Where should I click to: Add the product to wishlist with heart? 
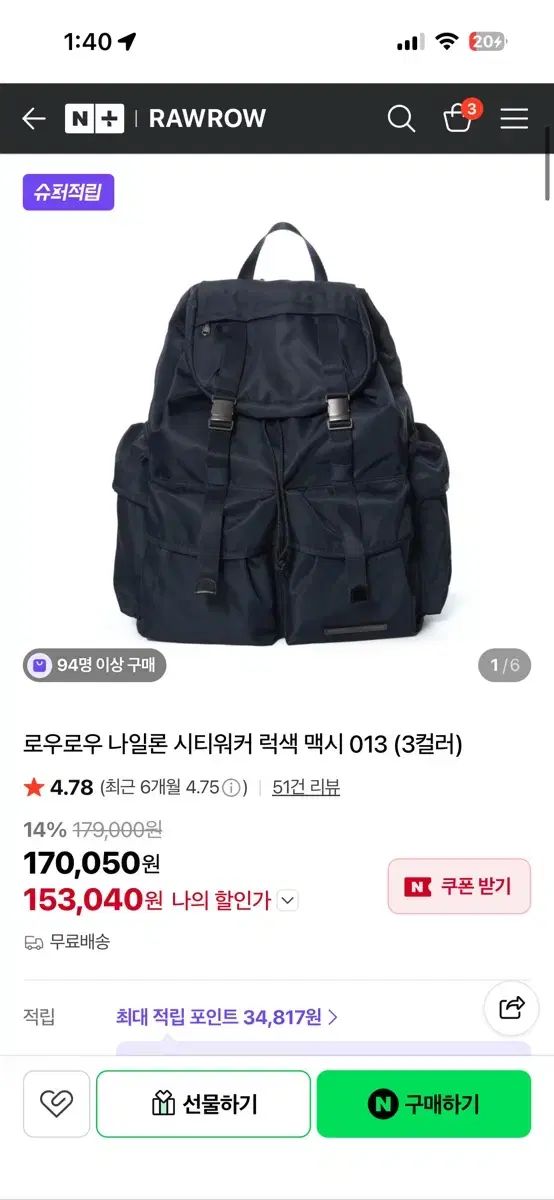click(x=57, y=1104)
